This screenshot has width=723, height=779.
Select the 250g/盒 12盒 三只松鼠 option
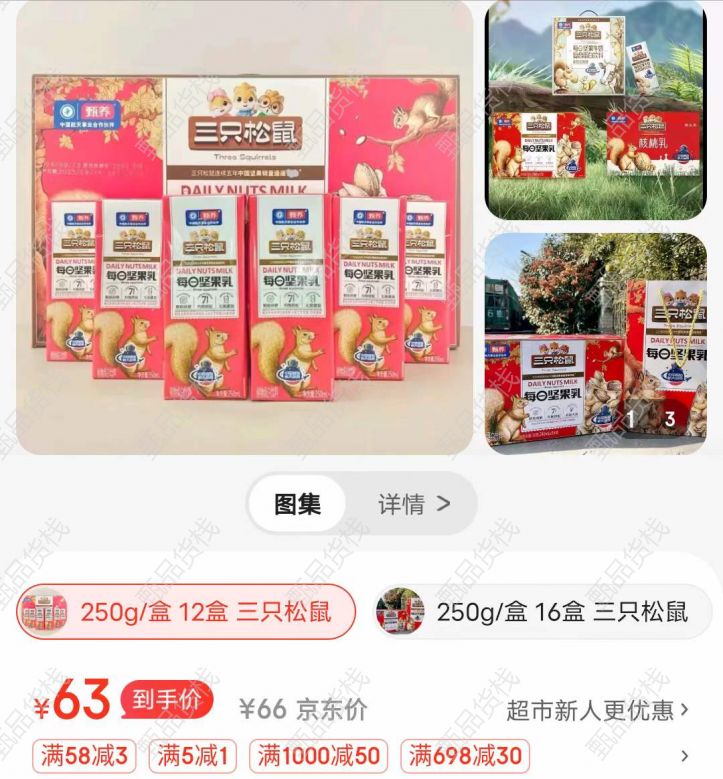point(187,611)
